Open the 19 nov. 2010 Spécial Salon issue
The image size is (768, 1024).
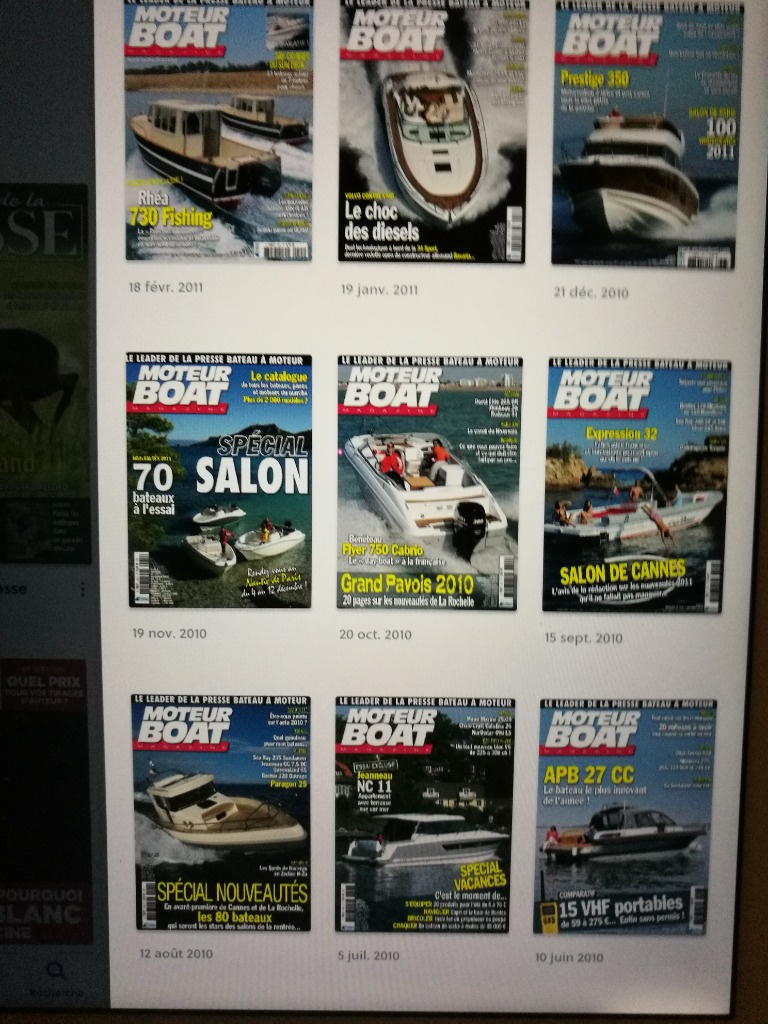point(219,480)
